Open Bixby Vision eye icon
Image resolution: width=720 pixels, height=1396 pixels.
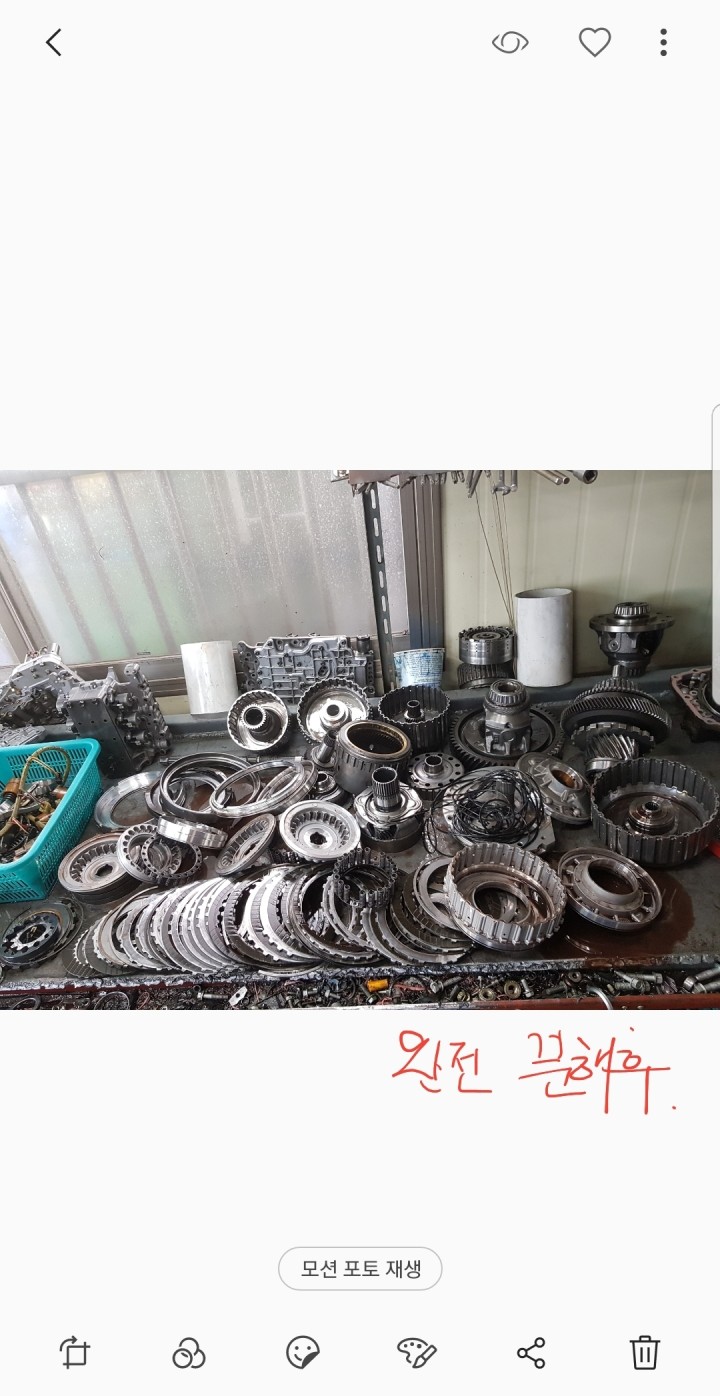pos(510,42)
